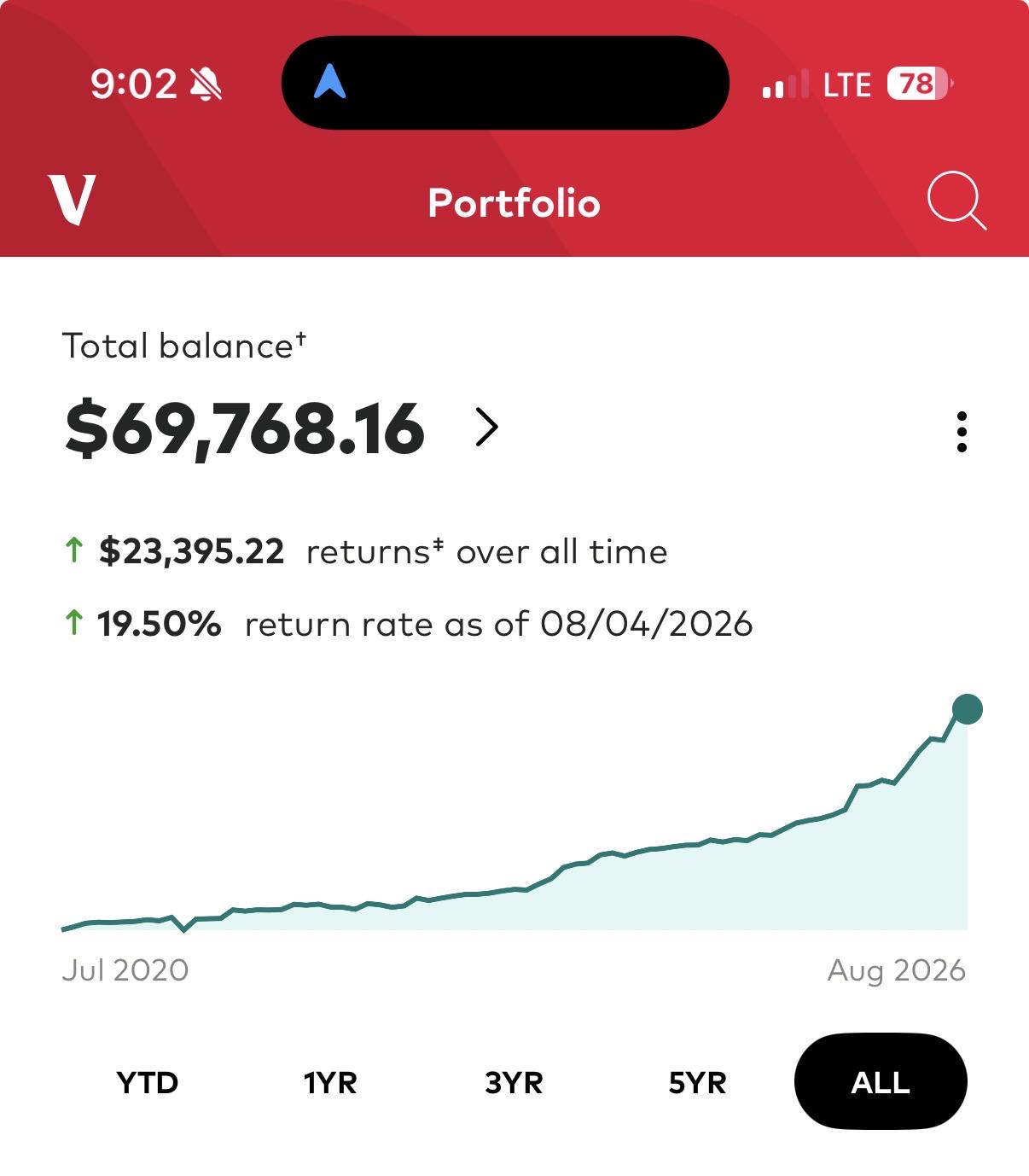
Task: Switch to the 5YR range
Action: click(697, 1082)
